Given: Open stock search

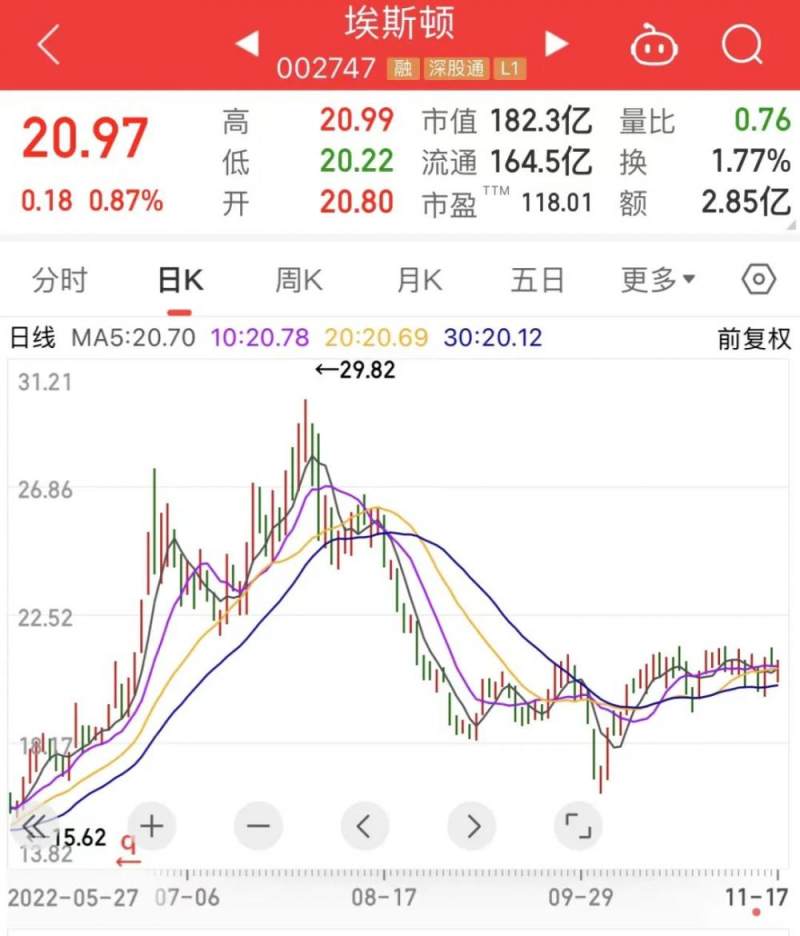Looking at the screenshot, I should click(x=742, y=44).
